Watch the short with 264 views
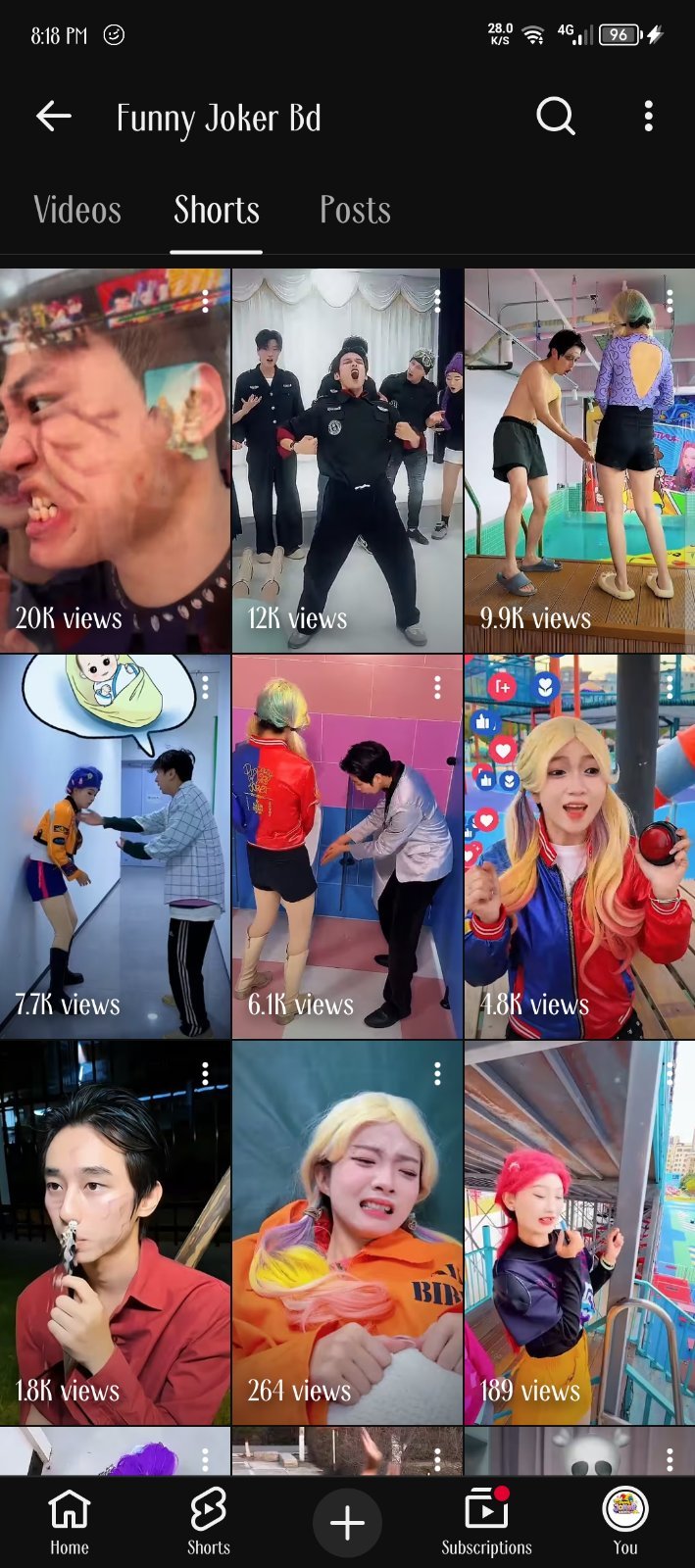Screen dimensions: 695x1568 point(347,1233)
